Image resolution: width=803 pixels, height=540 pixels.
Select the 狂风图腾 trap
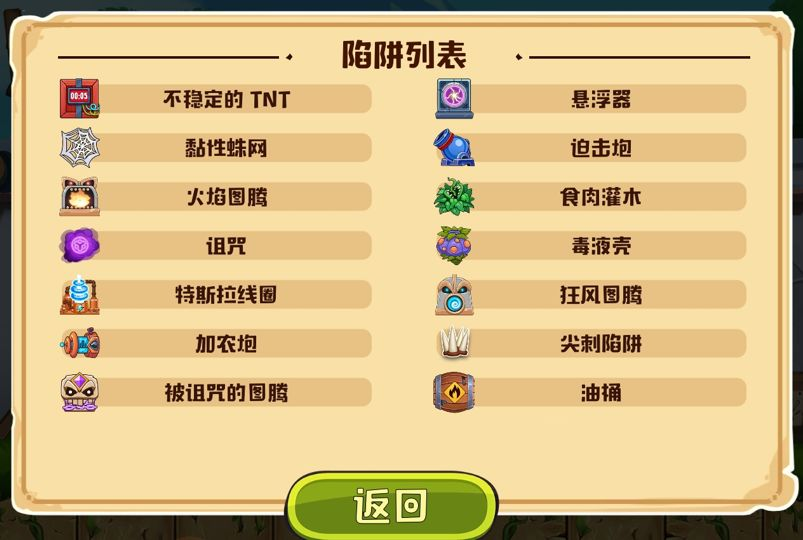[600, 295]
